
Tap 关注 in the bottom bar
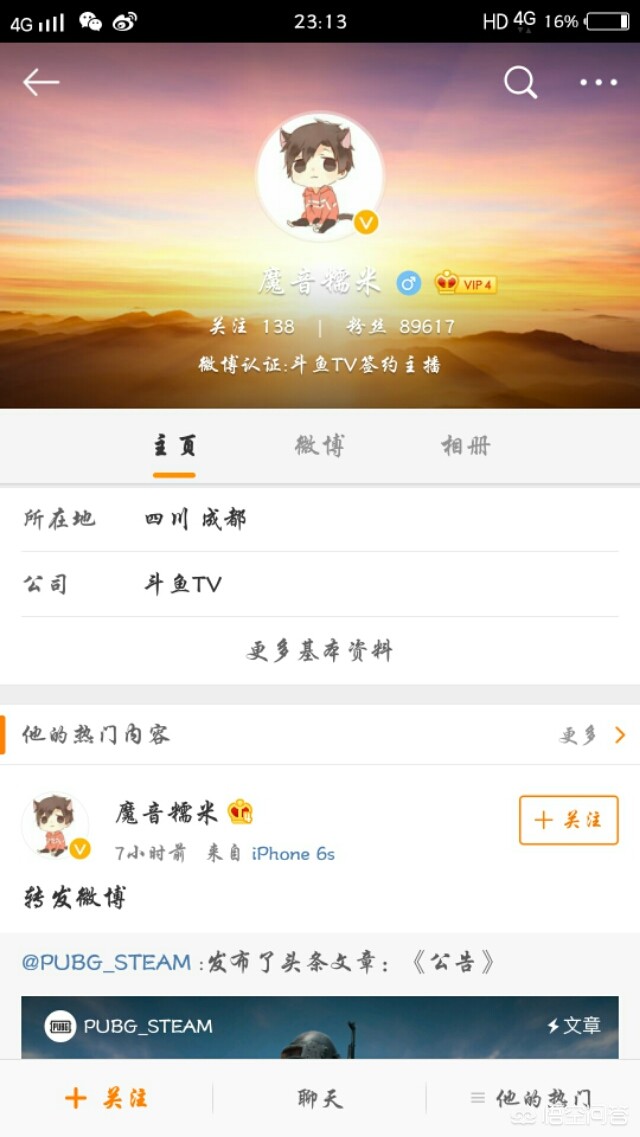click(x=106, y=1098)
